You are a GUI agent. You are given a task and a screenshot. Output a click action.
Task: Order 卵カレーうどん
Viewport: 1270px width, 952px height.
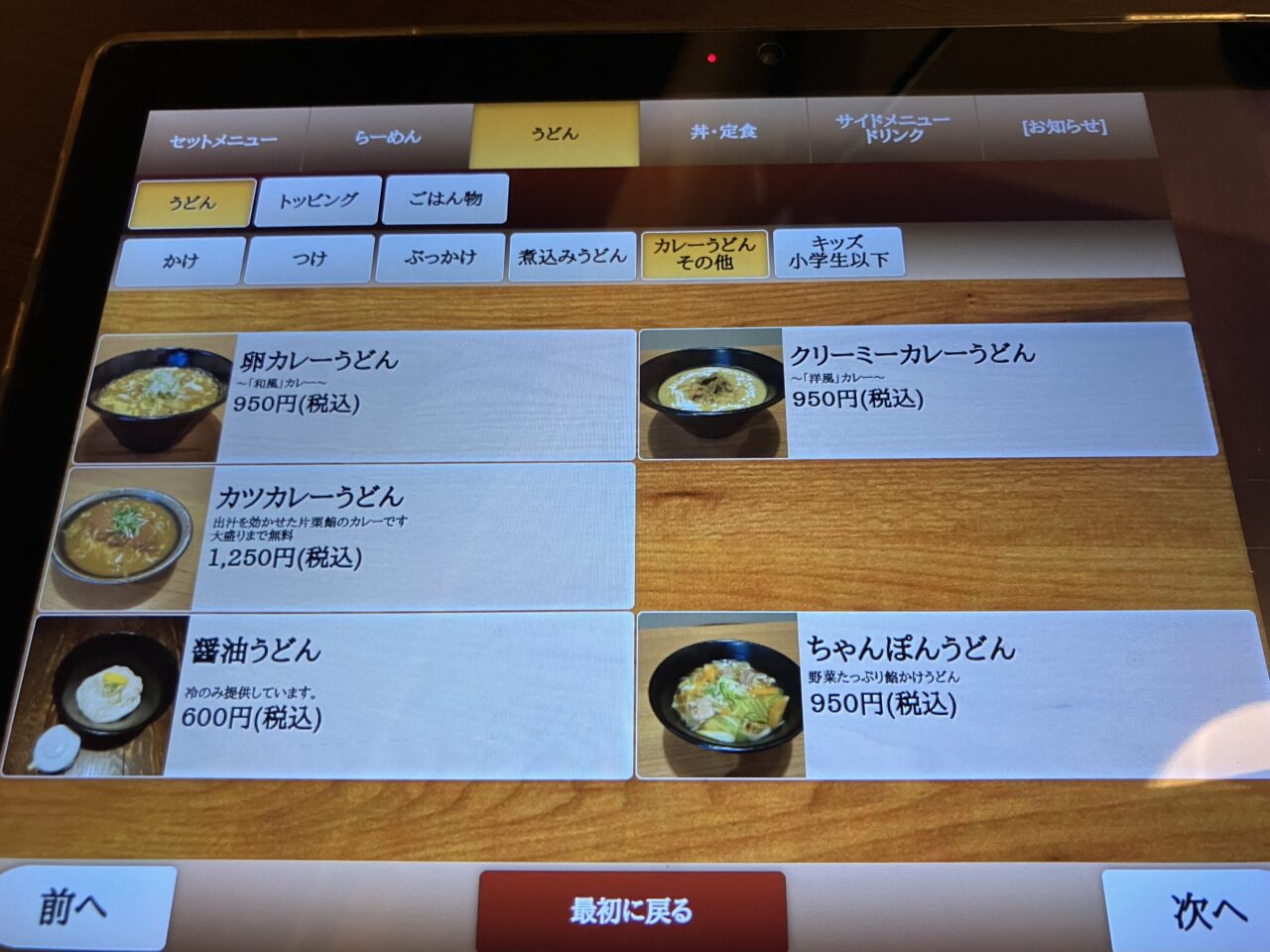[x=357, y=397]
